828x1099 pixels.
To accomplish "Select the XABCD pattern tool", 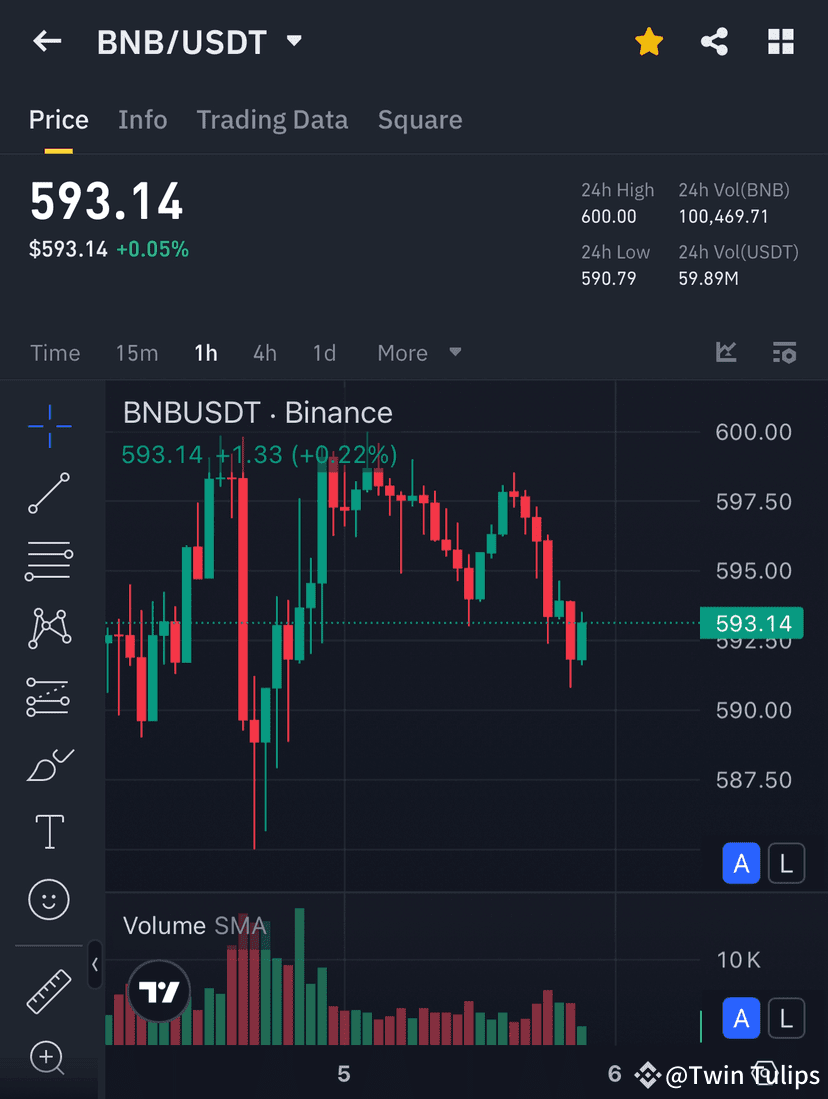I will [x=48, y=628].
